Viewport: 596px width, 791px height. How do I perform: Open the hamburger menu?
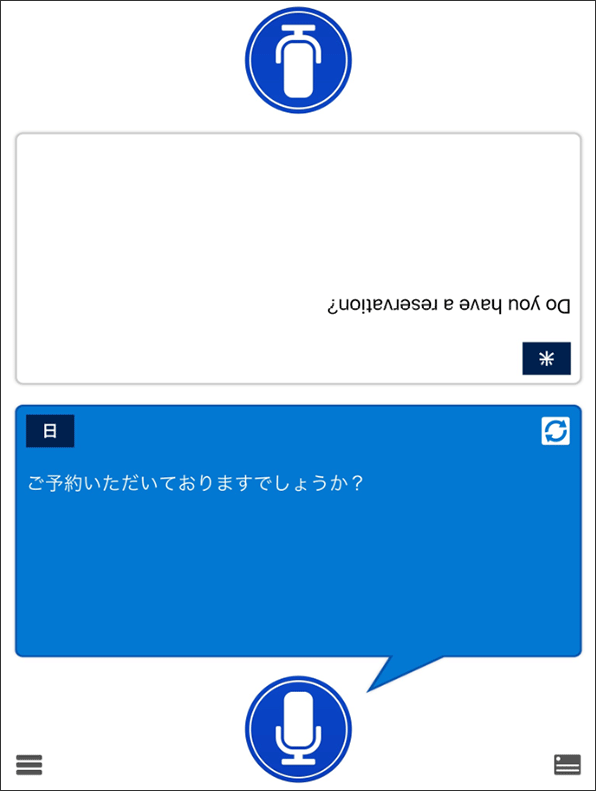pos(29,765)
